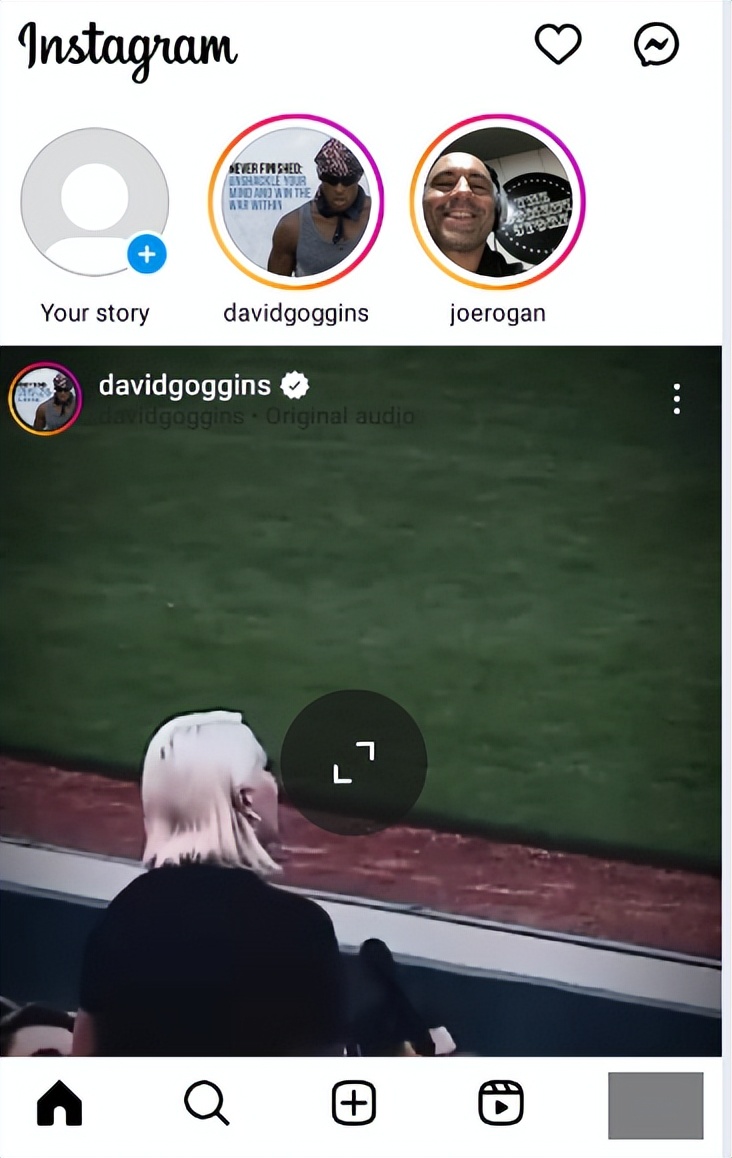This screenshot has height=1158, width=732.
Task: Open Messenger direct messages
Action: coord(657,44)
